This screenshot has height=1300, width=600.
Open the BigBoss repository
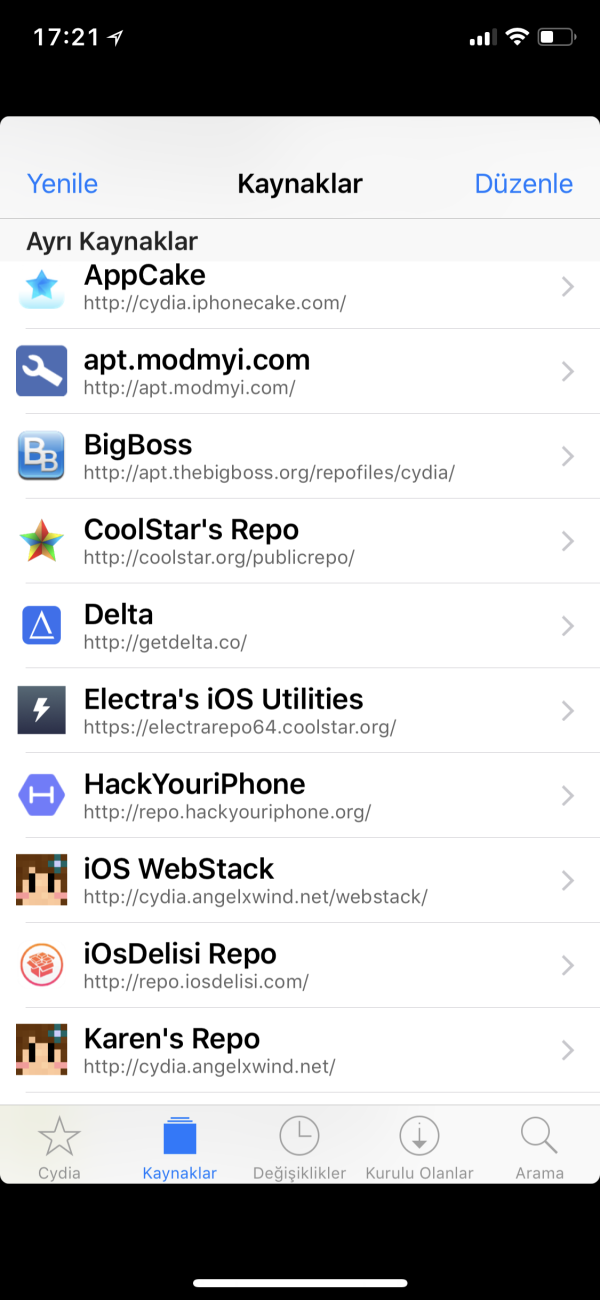(x=300, y=456)
